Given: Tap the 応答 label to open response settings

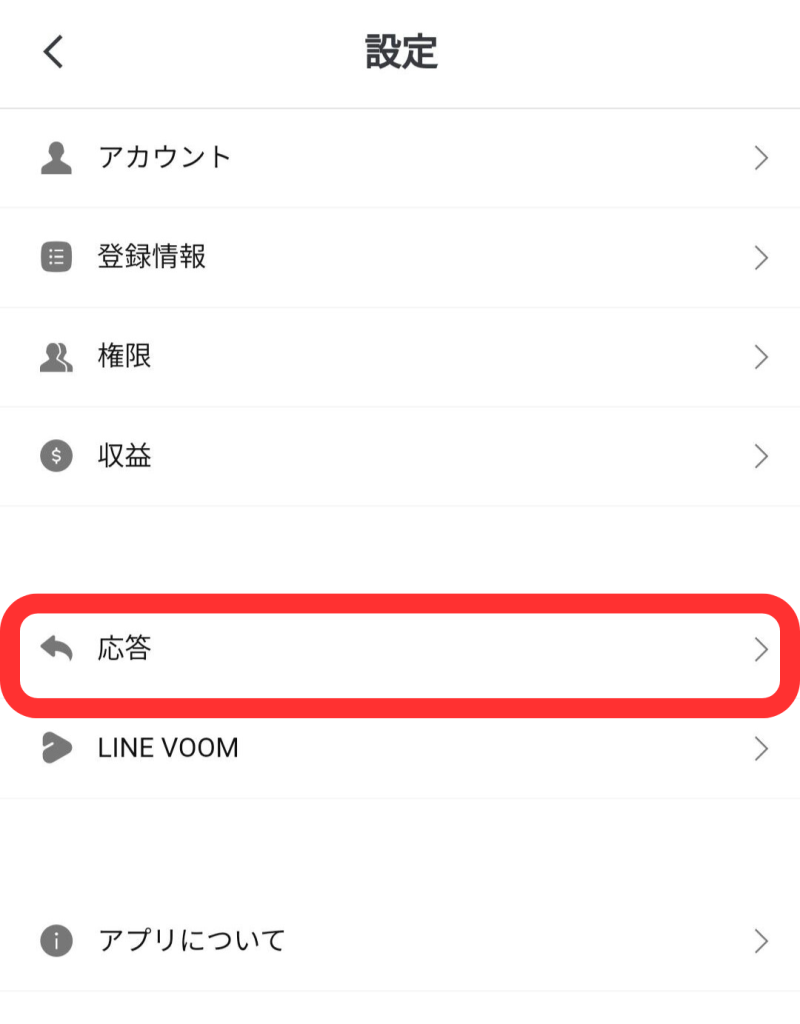Looking at the screenshot, I should tap(124, 648).
